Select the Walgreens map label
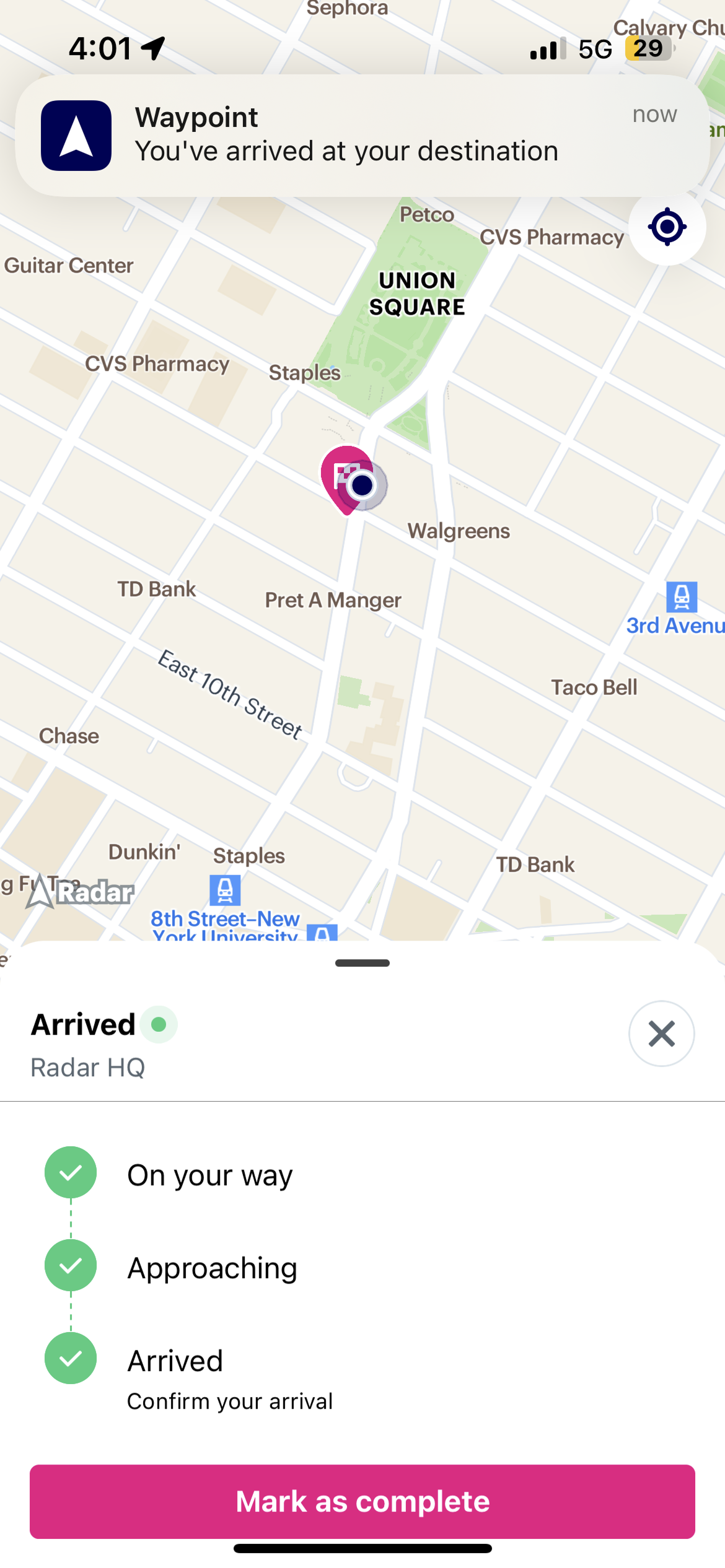The width and height of the screenshot is (725, 1568). click(459, 530)
